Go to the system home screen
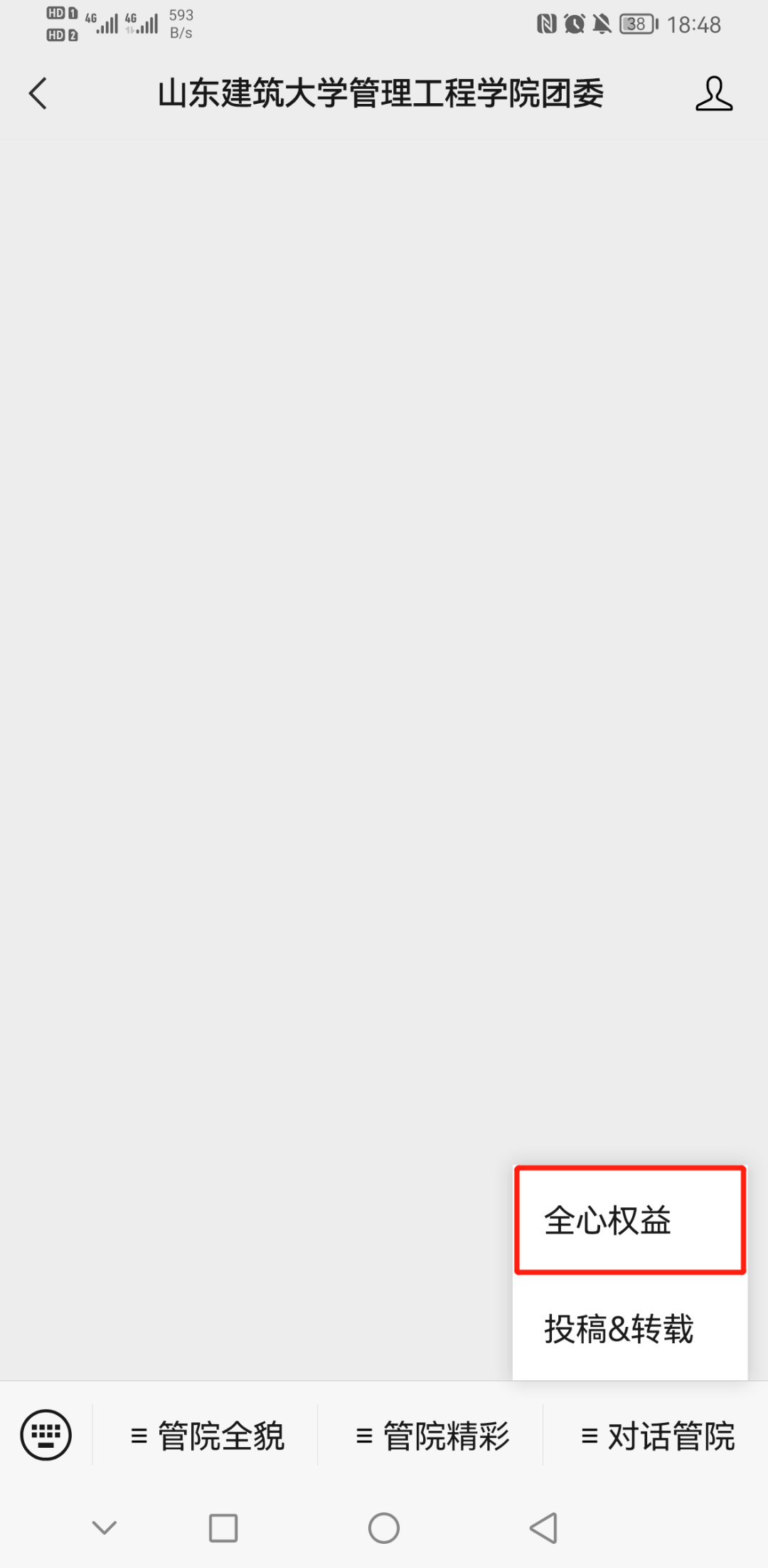The image size is (768, 1568). click(384, 1527)
